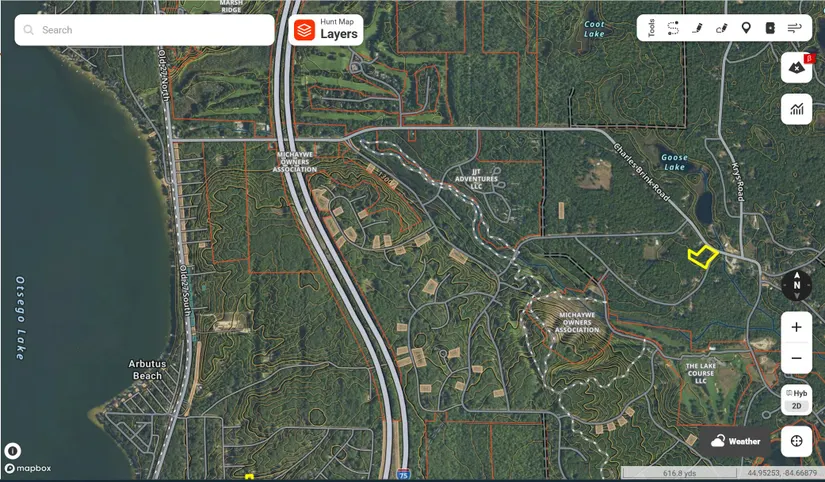
Task: Select the line drawing pencil tool
Action: tap(697, 28)
